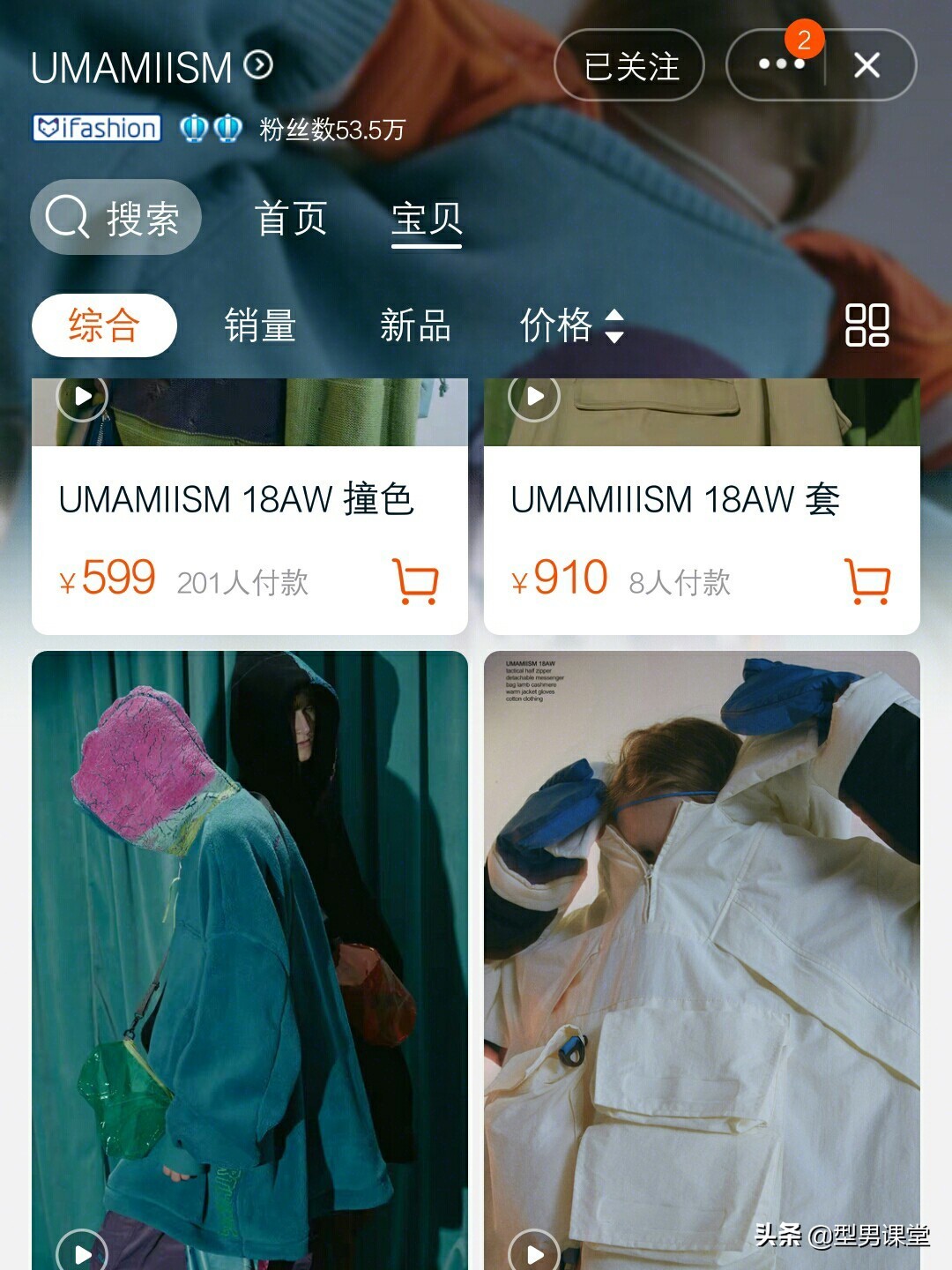The image size is (952, 1270).
Task: Switch to the 首页 tab
Action: coord(291,219)
